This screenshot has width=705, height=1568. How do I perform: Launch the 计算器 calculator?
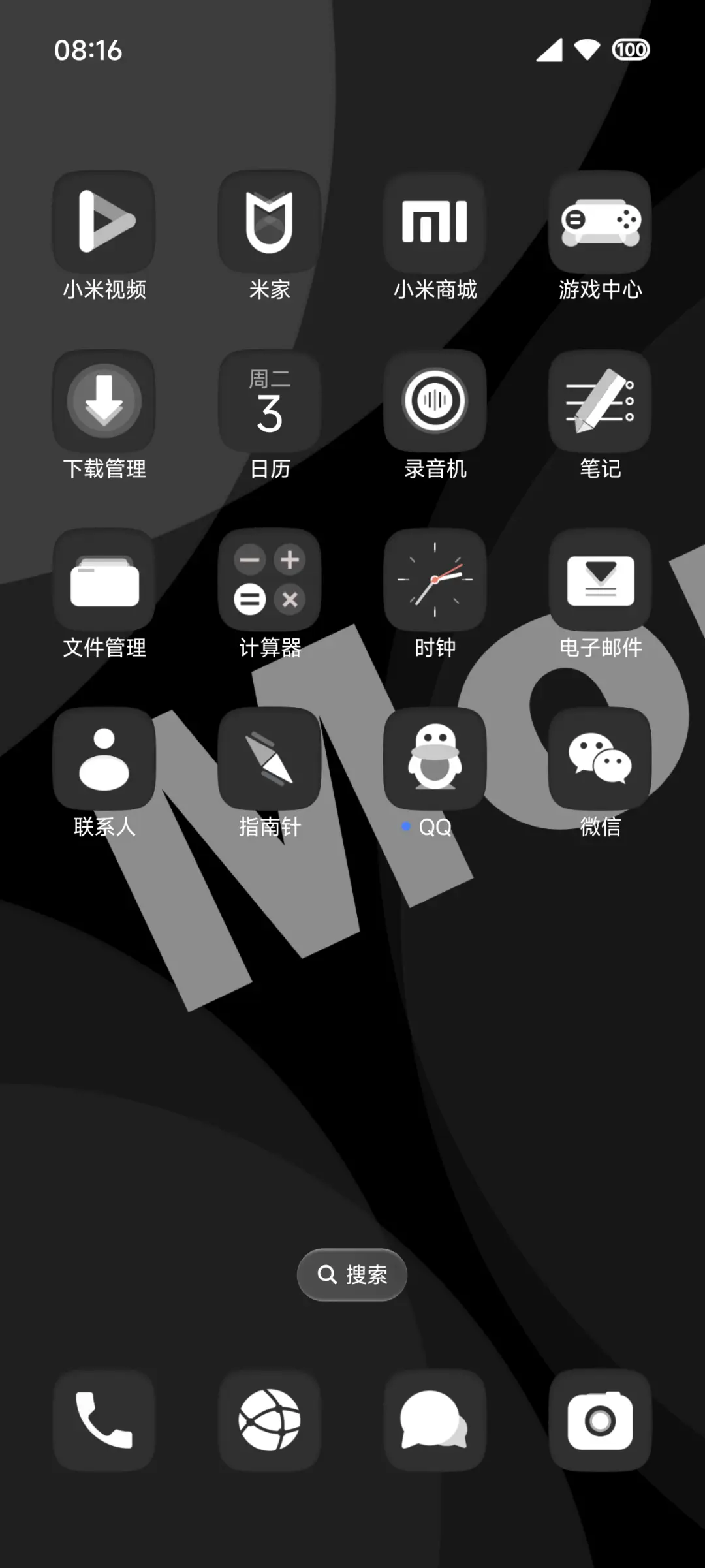coord(270,580)
